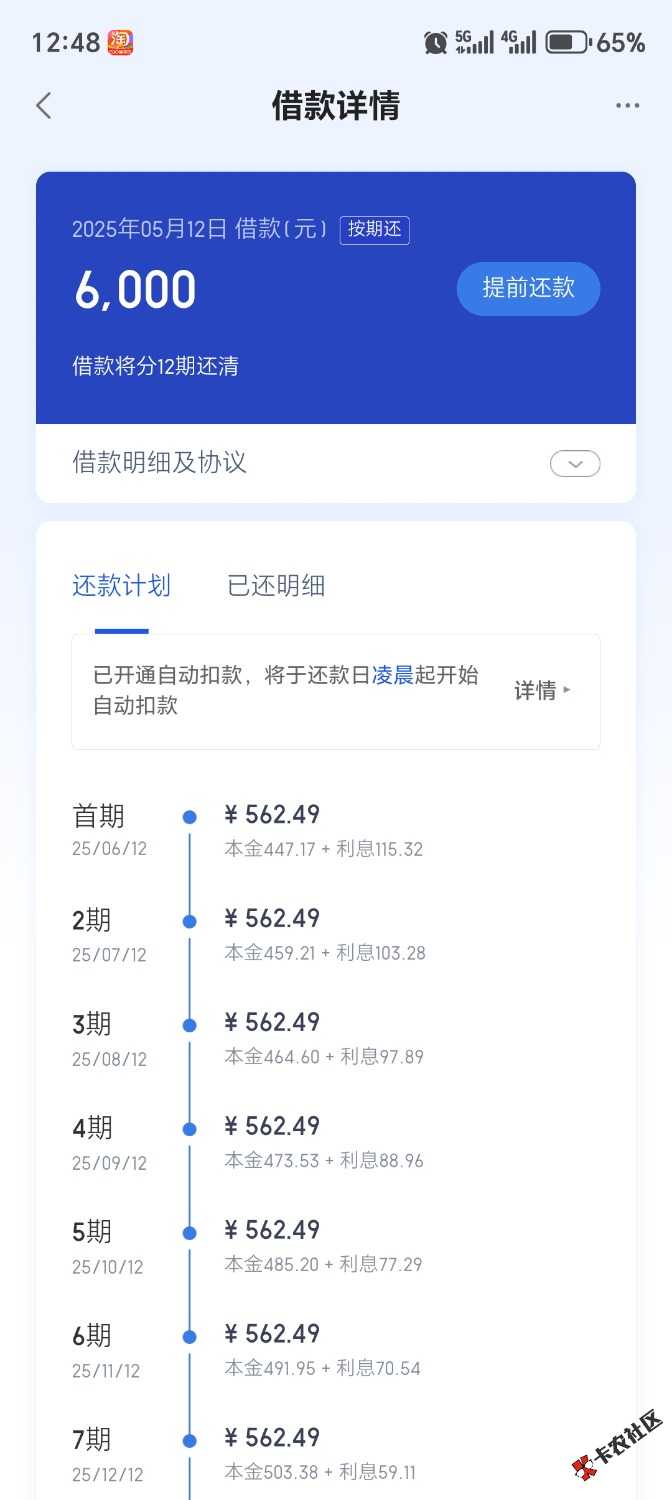Open auto-deduction 详情 link

pos(542,690)
